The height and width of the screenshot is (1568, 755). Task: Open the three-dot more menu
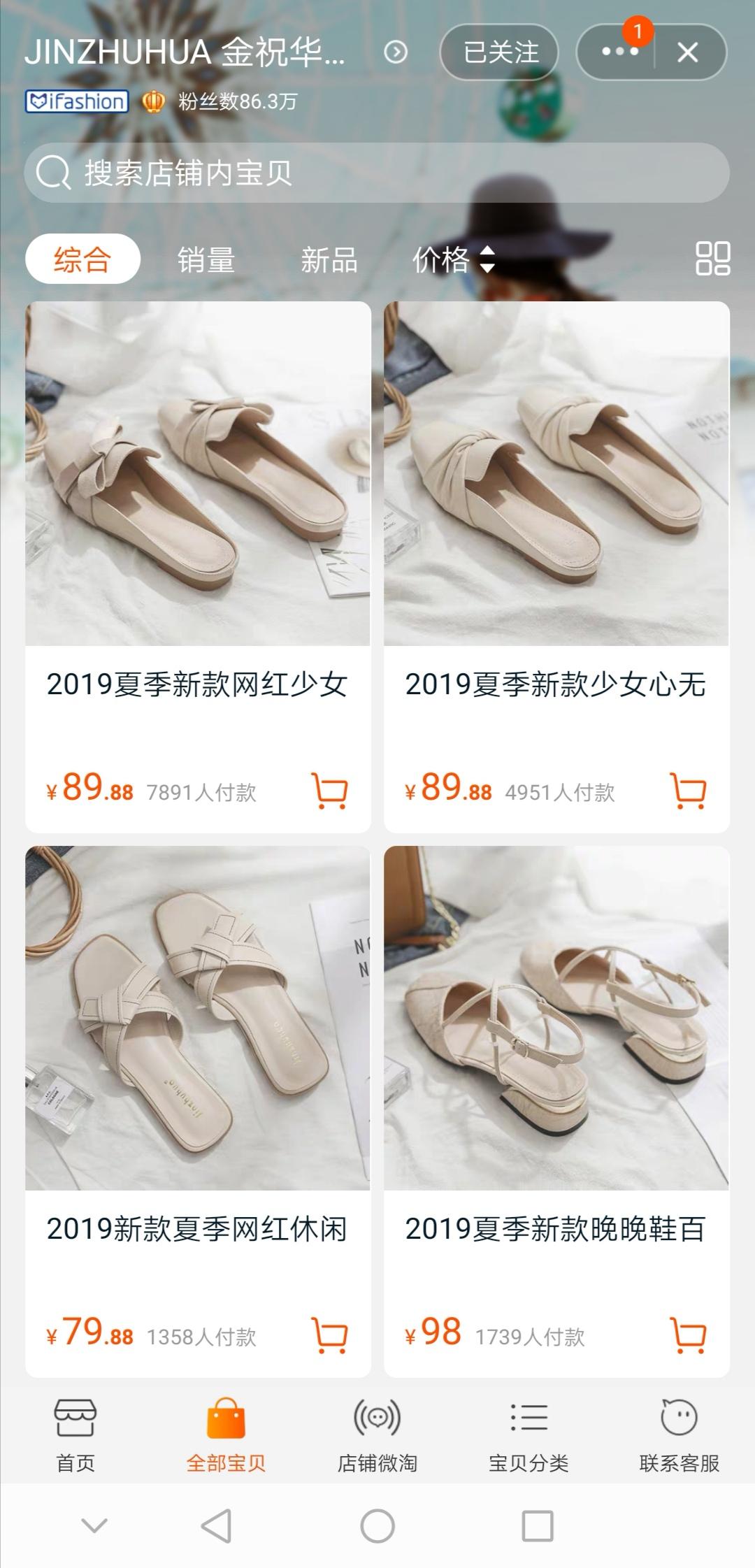[x=619, y=52]
